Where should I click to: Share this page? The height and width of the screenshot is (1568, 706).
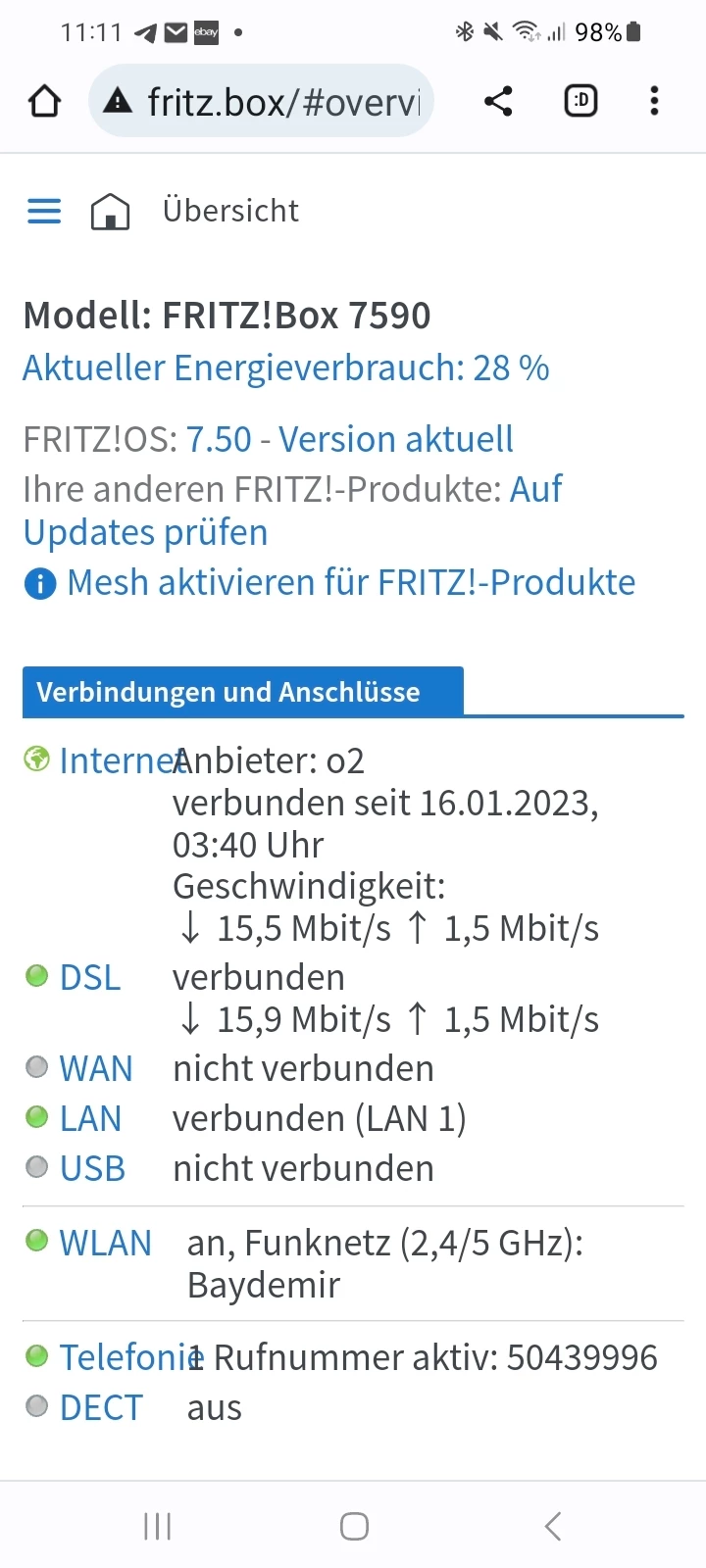tap(498, 101)
